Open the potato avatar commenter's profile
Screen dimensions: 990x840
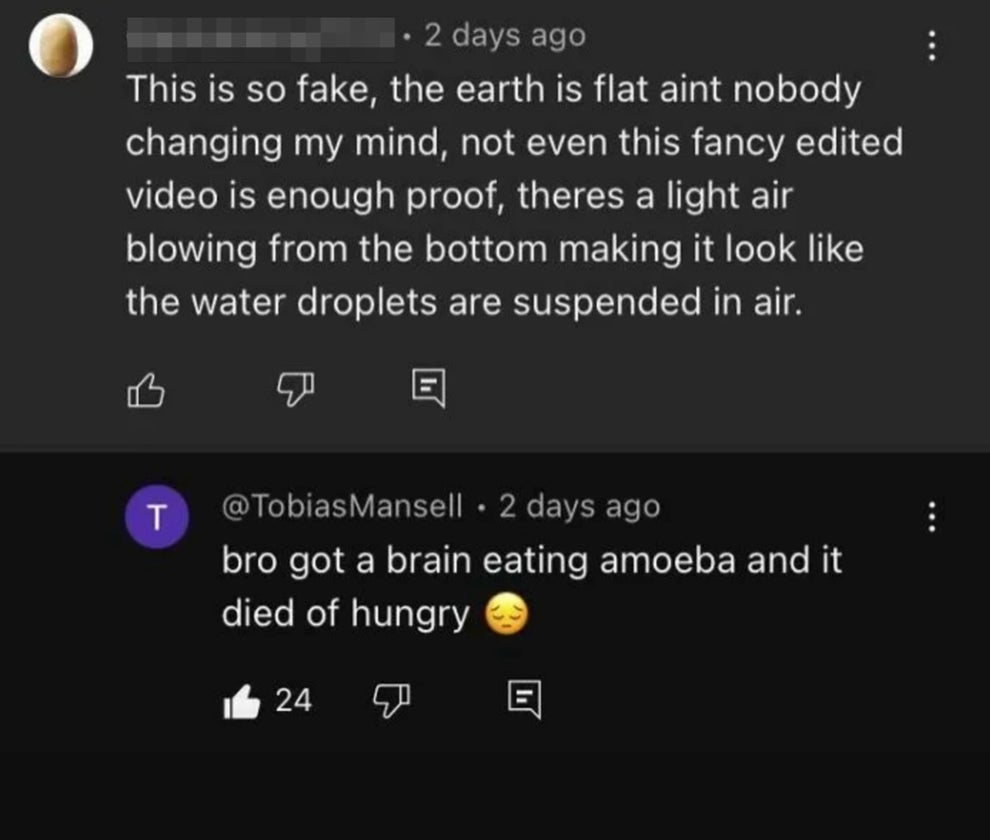pos(60,46)
